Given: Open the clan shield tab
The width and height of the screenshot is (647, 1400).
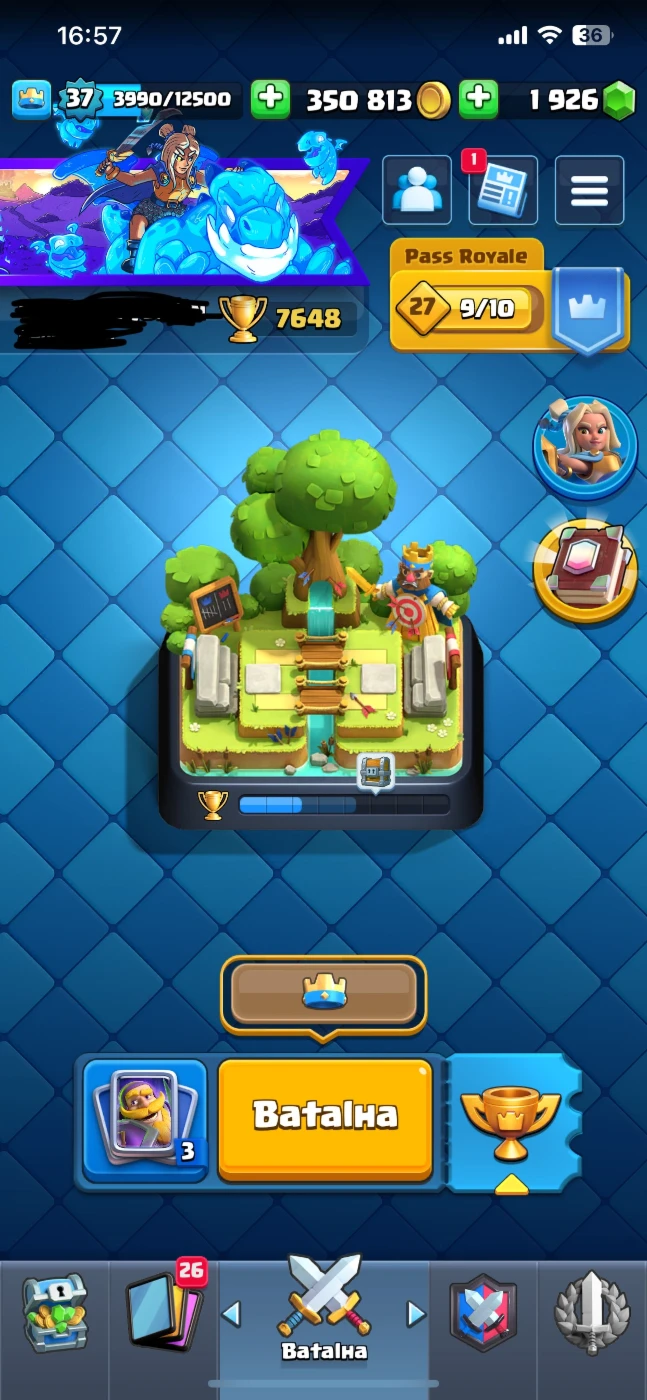Looking at the screenshot, I should click(x=483, y=1313).
